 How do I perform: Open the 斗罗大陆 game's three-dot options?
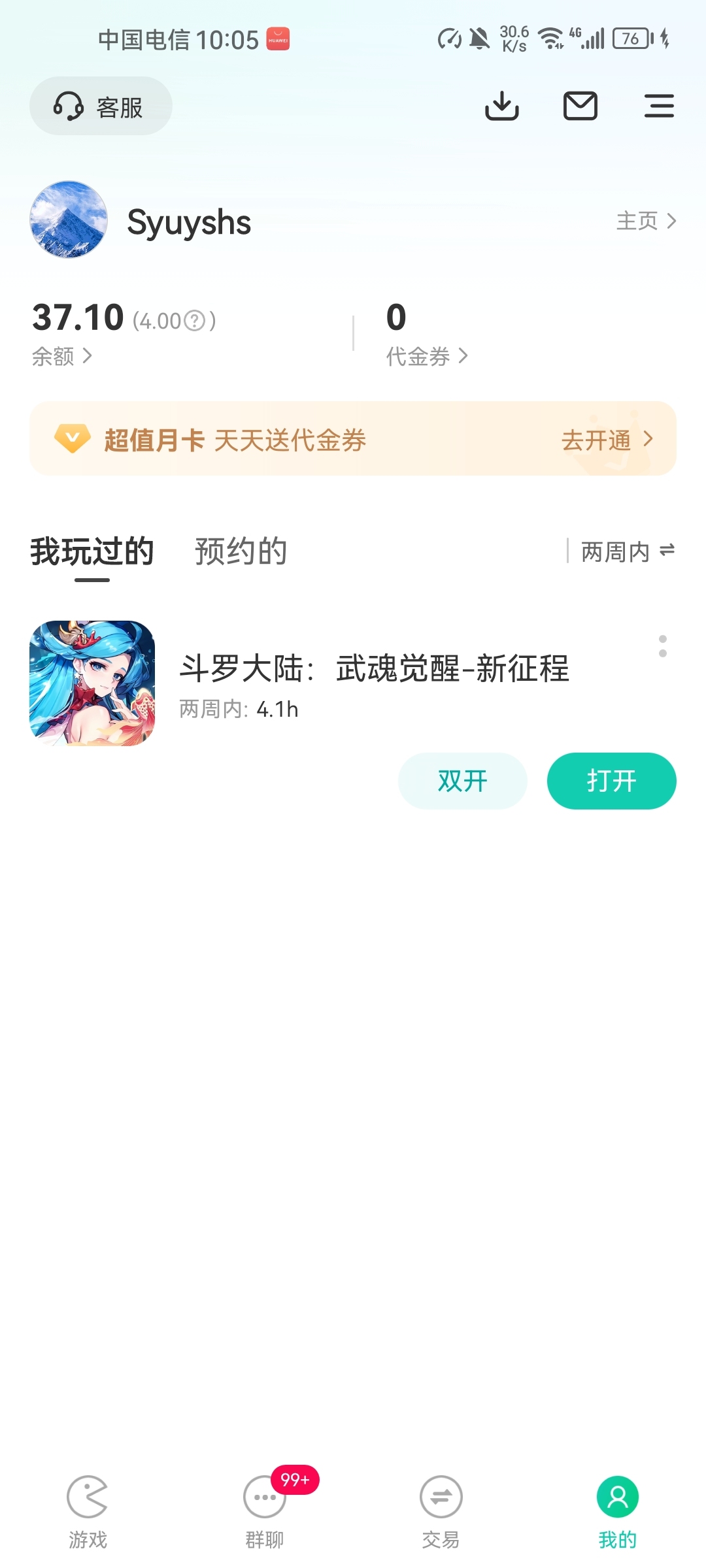tap(663, 646)
